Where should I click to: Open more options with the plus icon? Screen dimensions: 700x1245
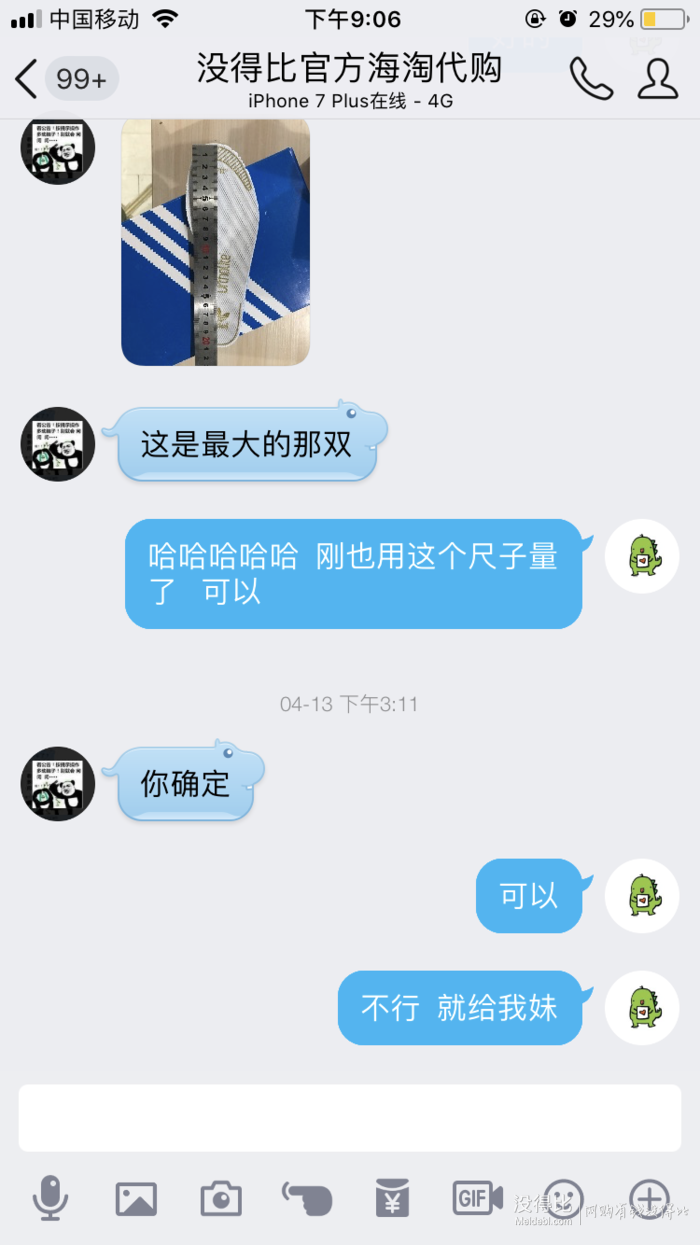(x=649, y=1197)
